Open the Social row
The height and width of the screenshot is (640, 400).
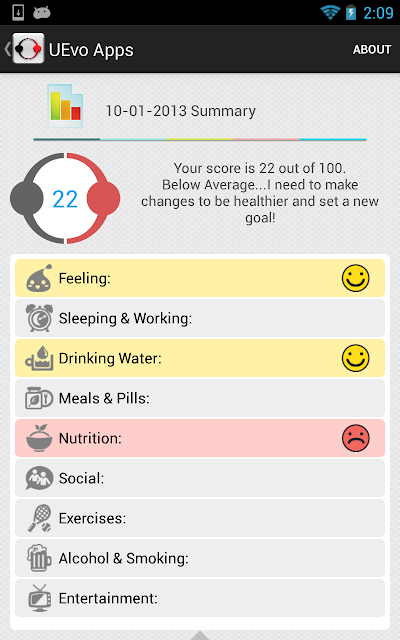(200, 478)
